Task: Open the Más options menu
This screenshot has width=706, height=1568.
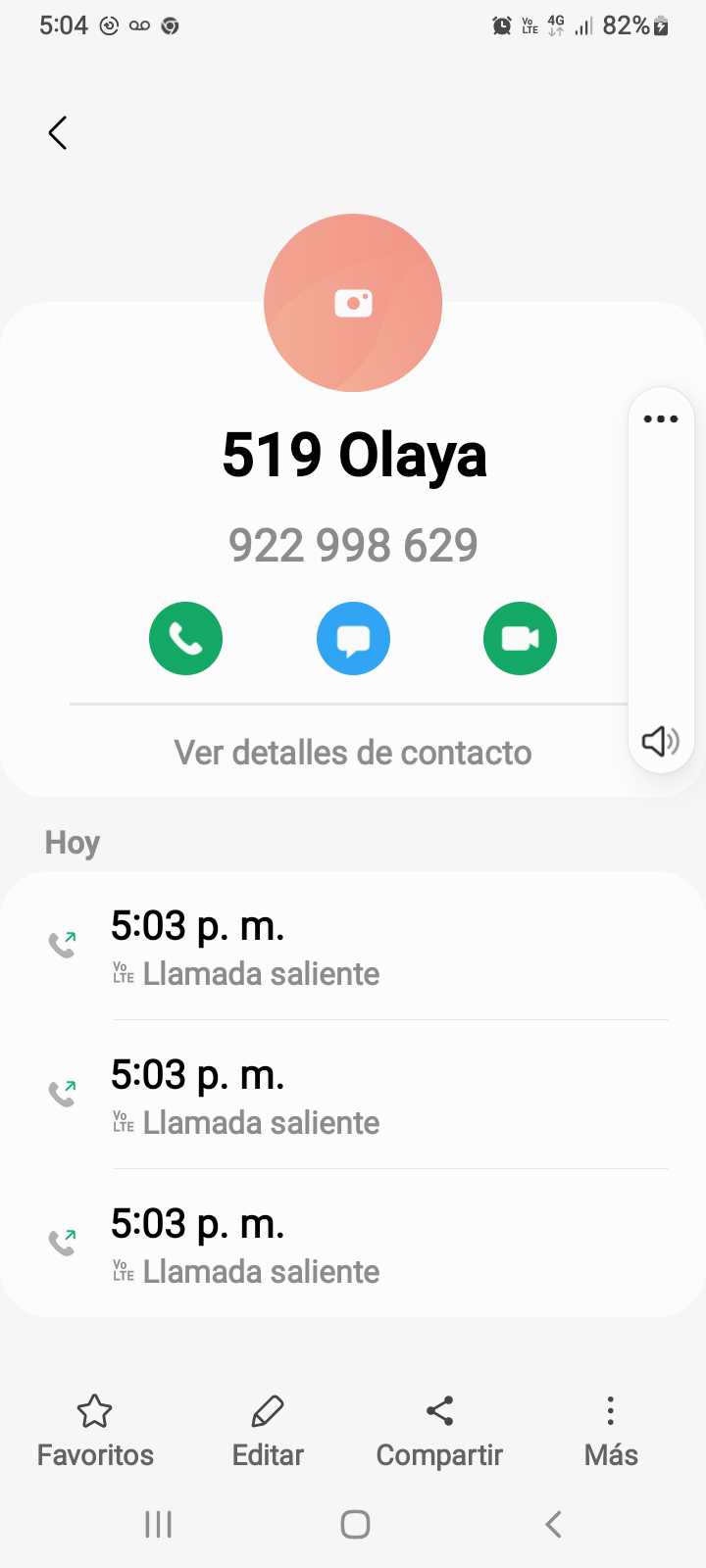Action: (611, 1431)
